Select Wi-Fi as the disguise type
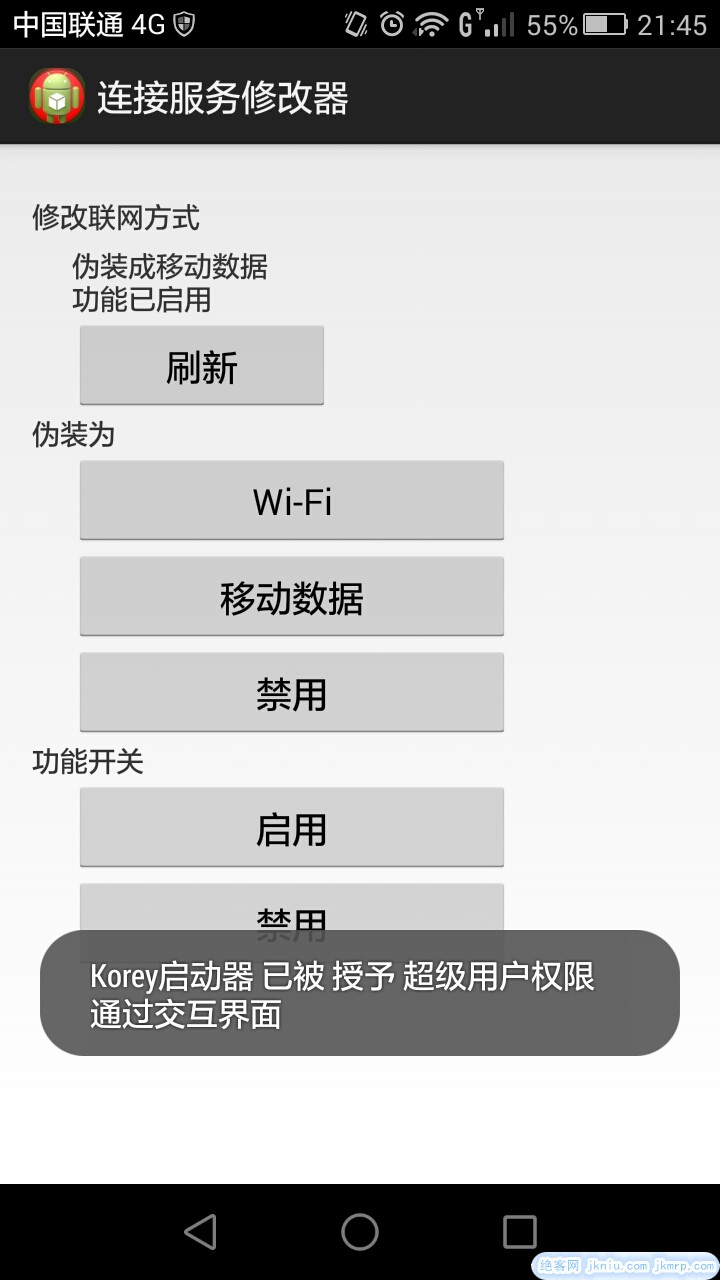720x1280 pixels. point(292,500)
